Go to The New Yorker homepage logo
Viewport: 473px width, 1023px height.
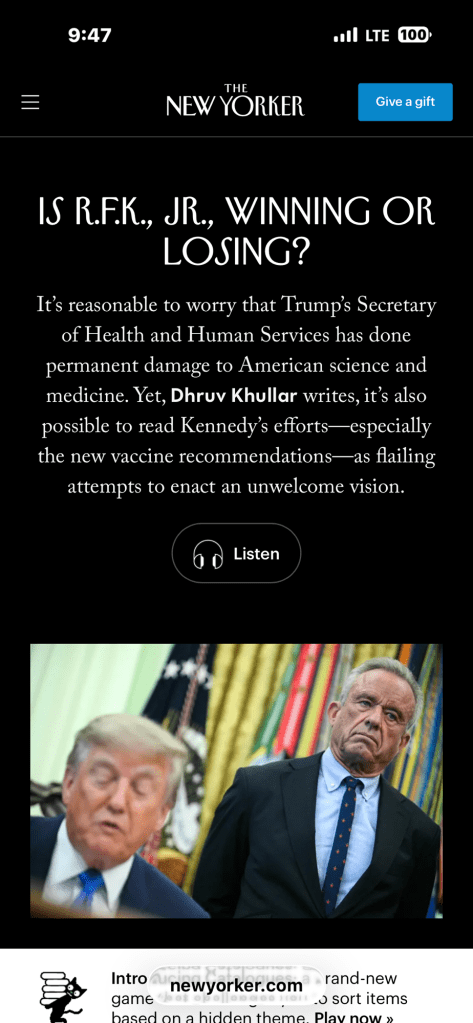(x=236, y=101)
